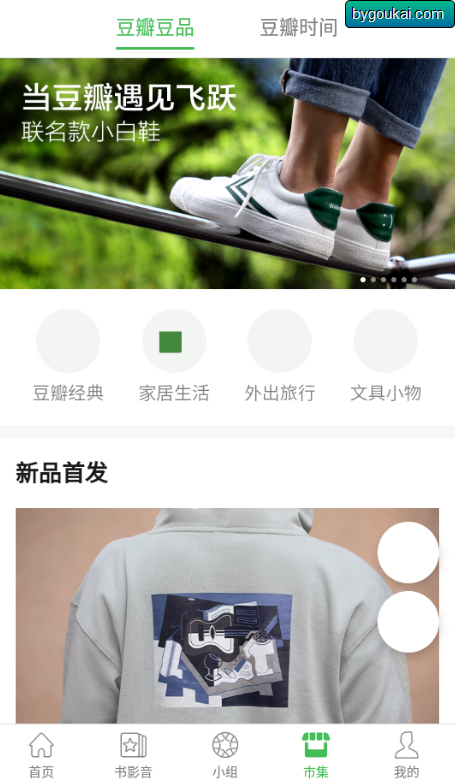Go to the 首页 tab
455x783 pixels.
click(x=41, y=755)
